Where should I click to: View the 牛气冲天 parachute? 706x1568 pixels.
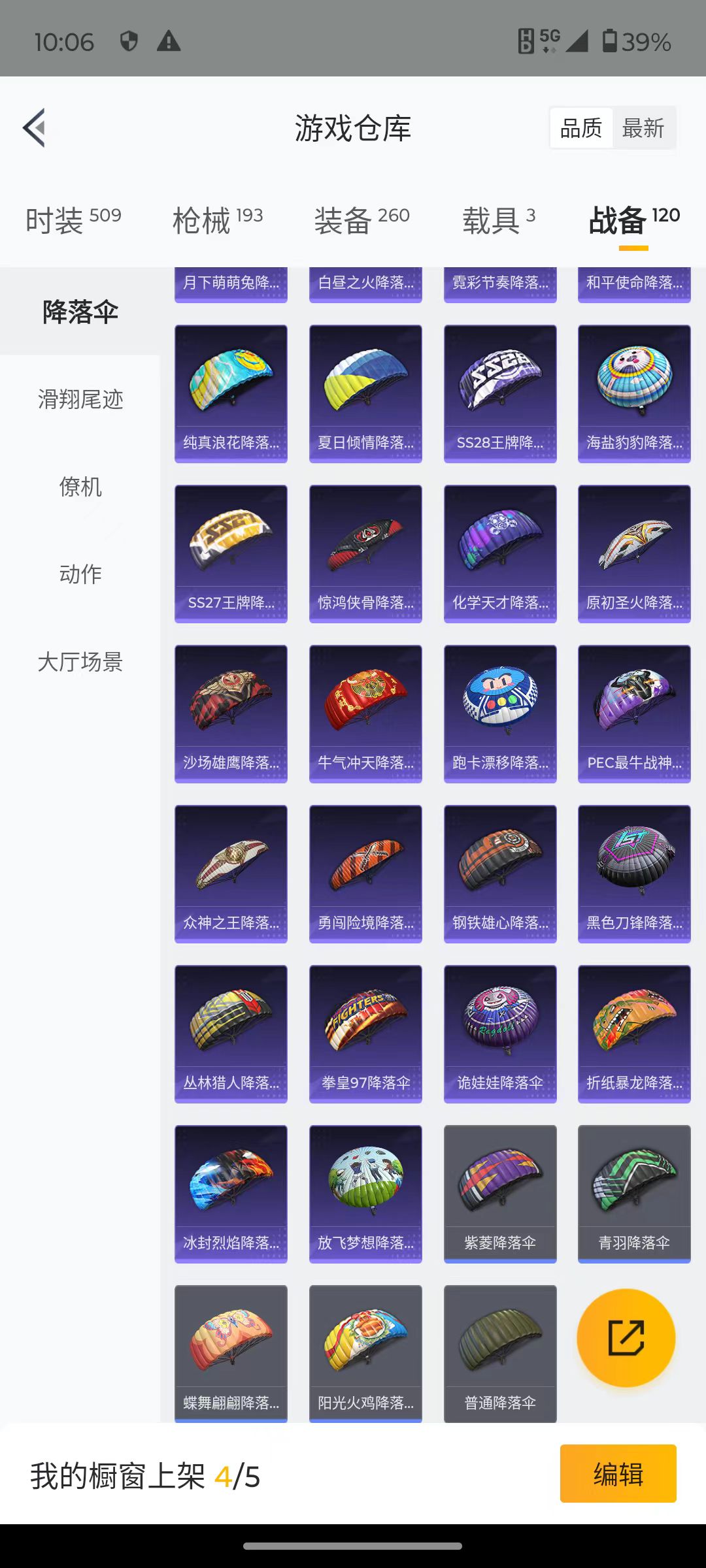tap(365, 714)
